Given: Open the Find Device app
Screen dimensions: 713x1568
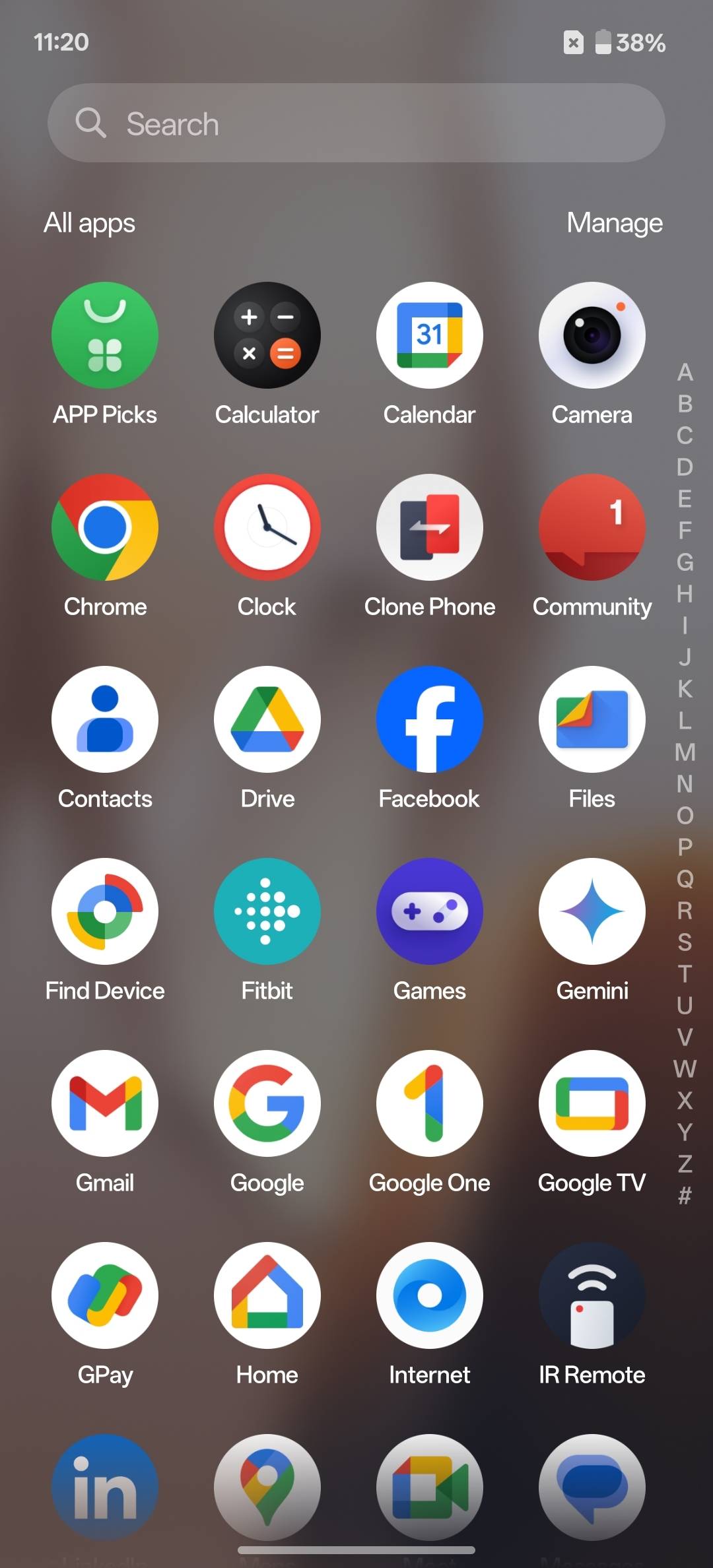Looking at the screenshot, I should pos(105,911).
